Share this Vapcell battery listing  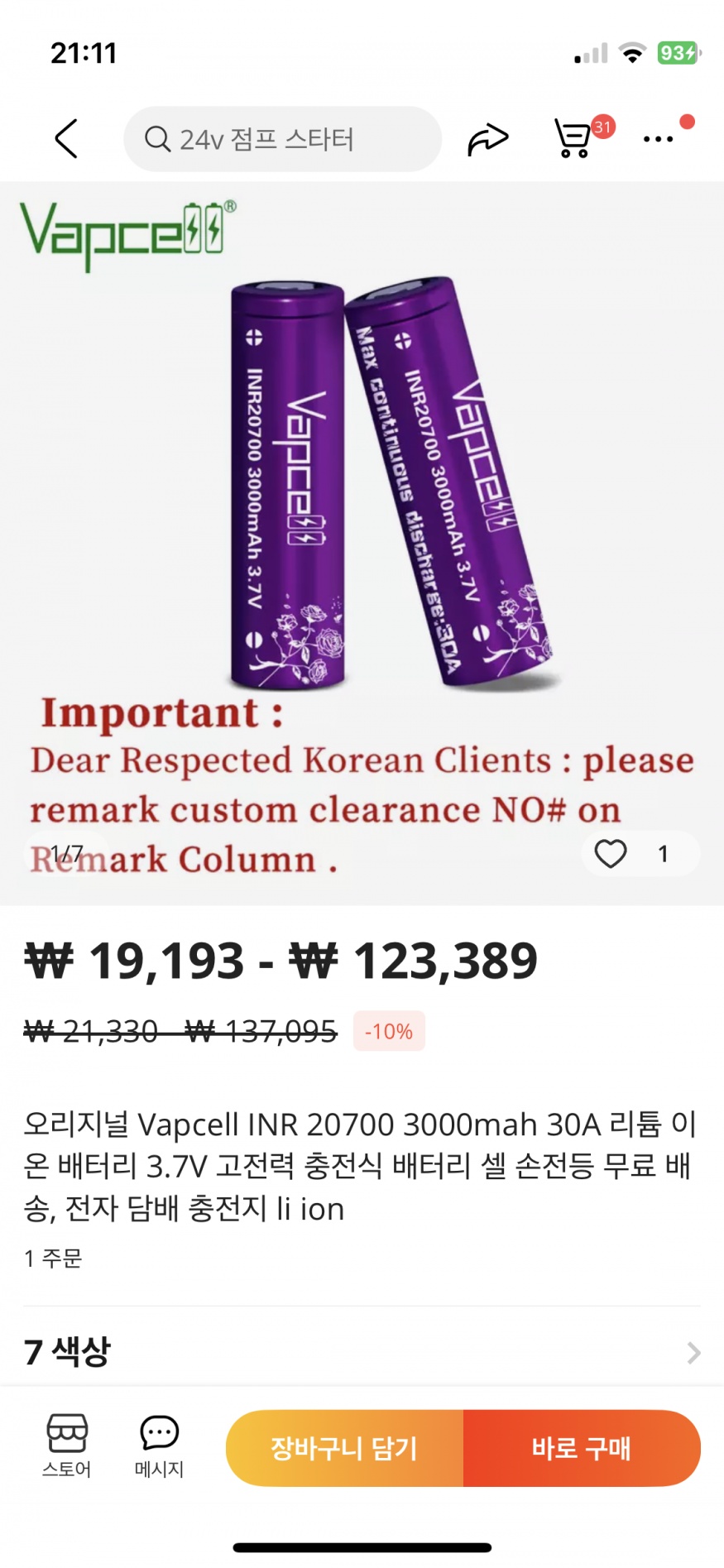[487, 138]
